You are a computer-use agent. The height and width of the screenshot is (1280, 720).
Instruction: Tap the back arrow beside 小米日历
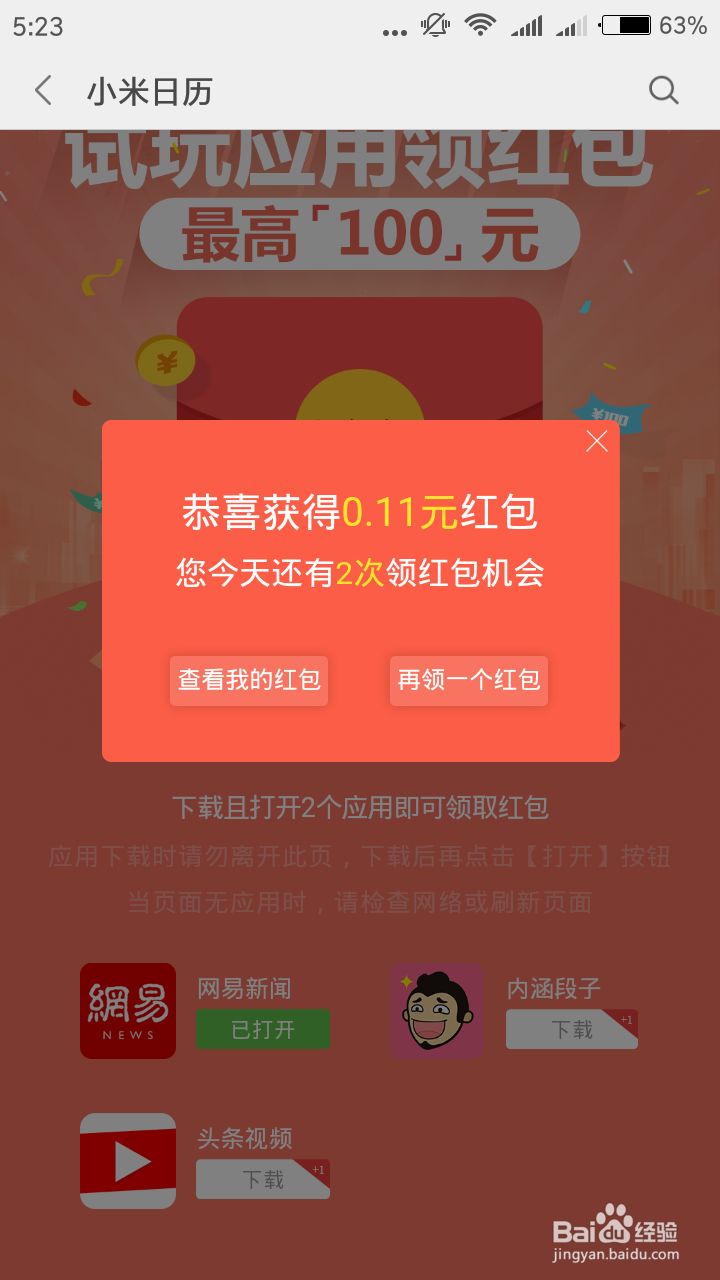pos(42,90)
